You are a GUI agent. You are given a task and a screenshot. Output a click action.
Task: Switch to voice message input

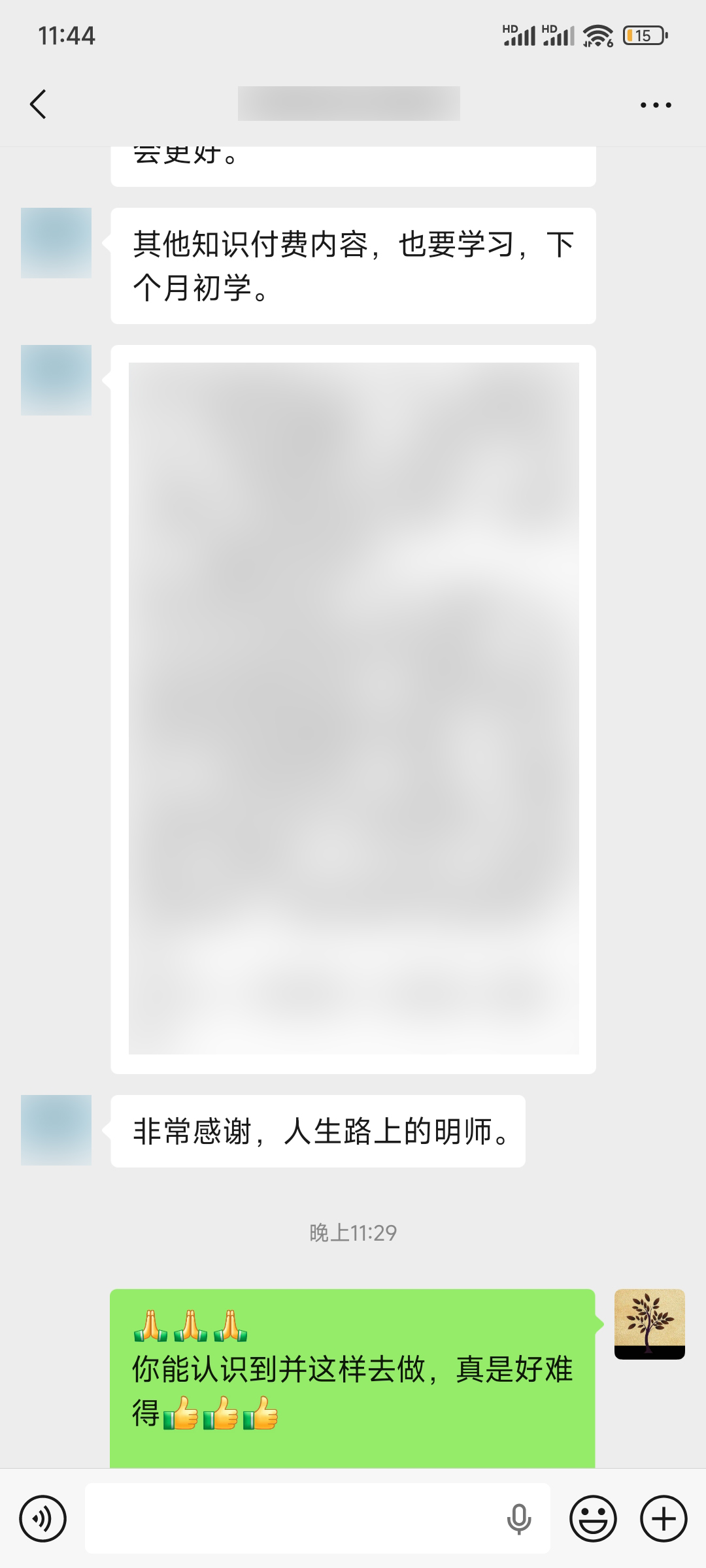point(43,1518)
